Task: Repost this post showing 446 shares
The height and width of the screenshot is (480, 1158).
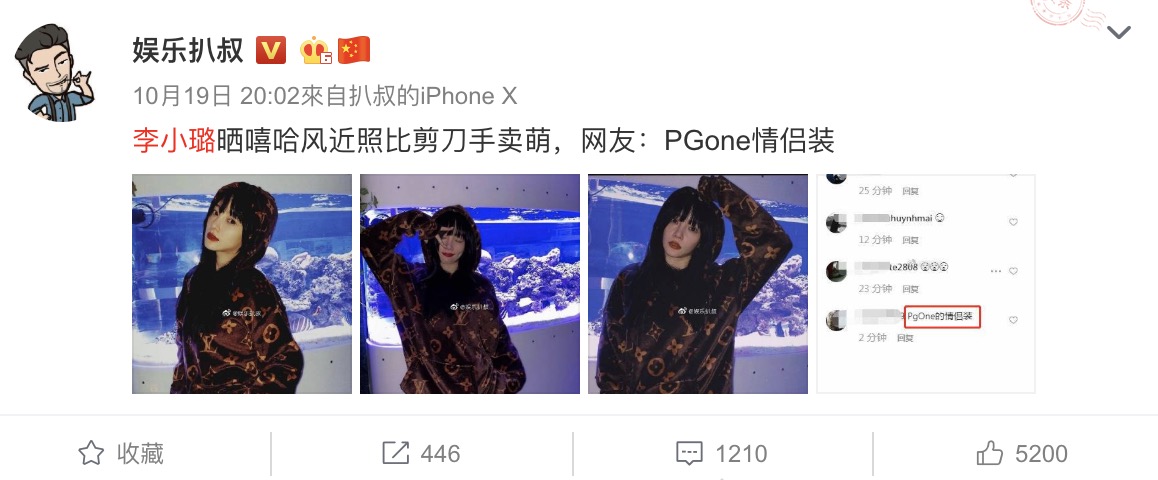Action: 421,454
